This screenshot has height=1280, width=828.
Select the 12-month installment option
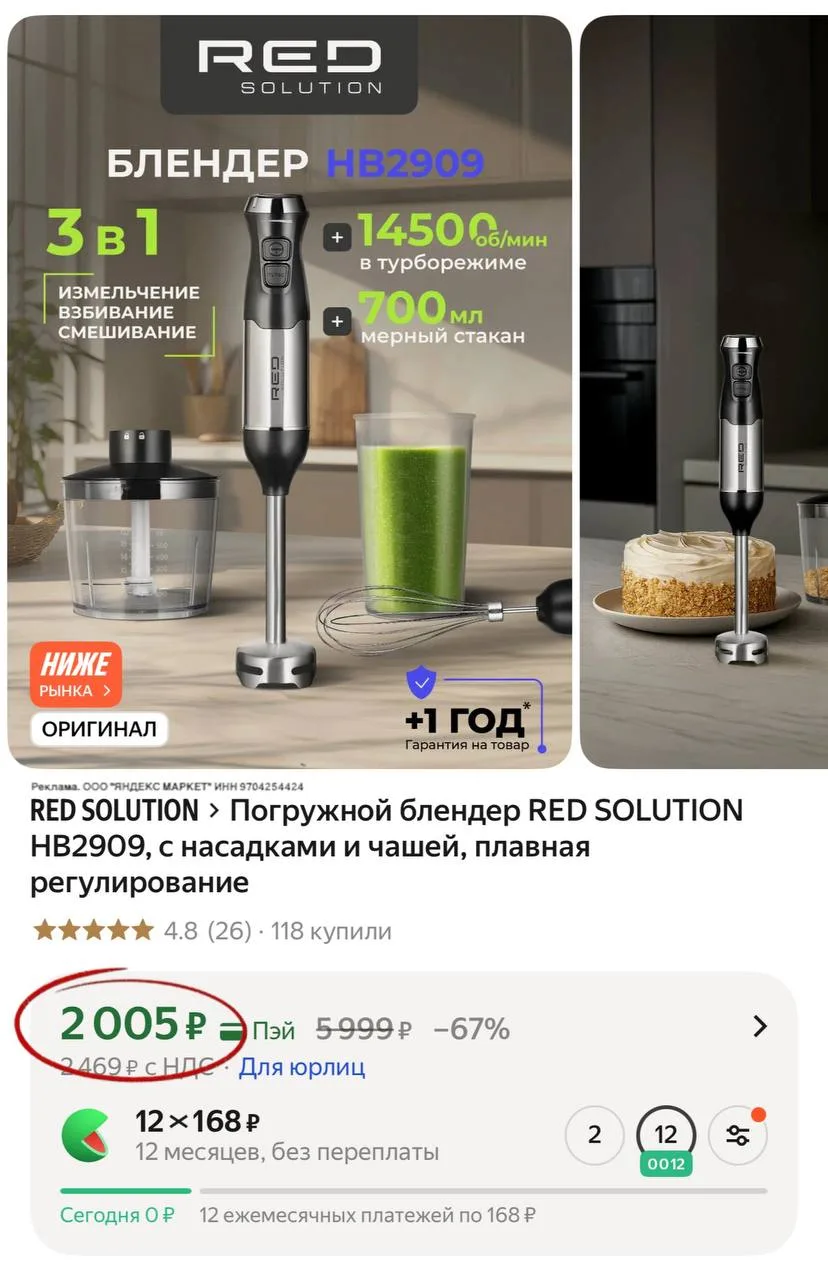(666, 1135)
